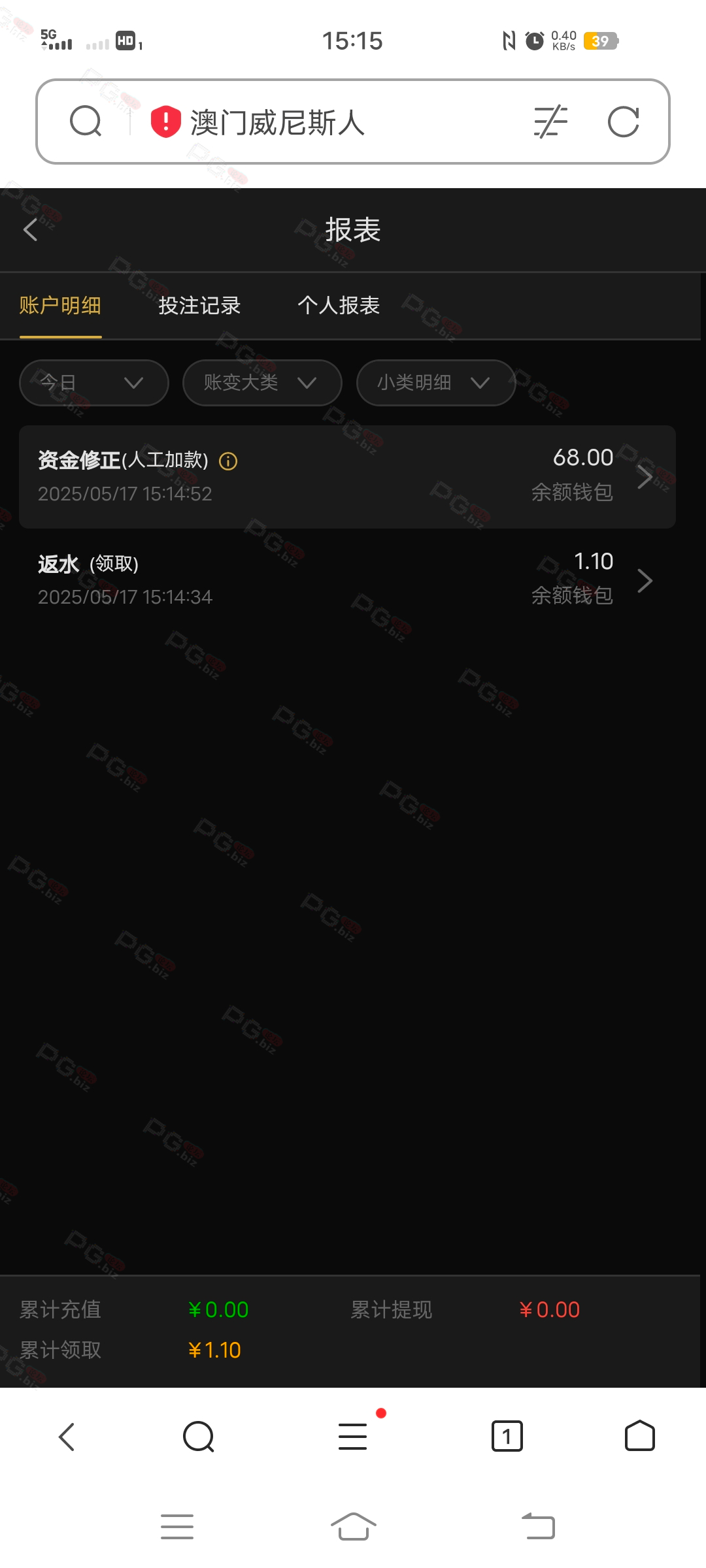Switch to the 个人报表 tab

click(339, 306)
